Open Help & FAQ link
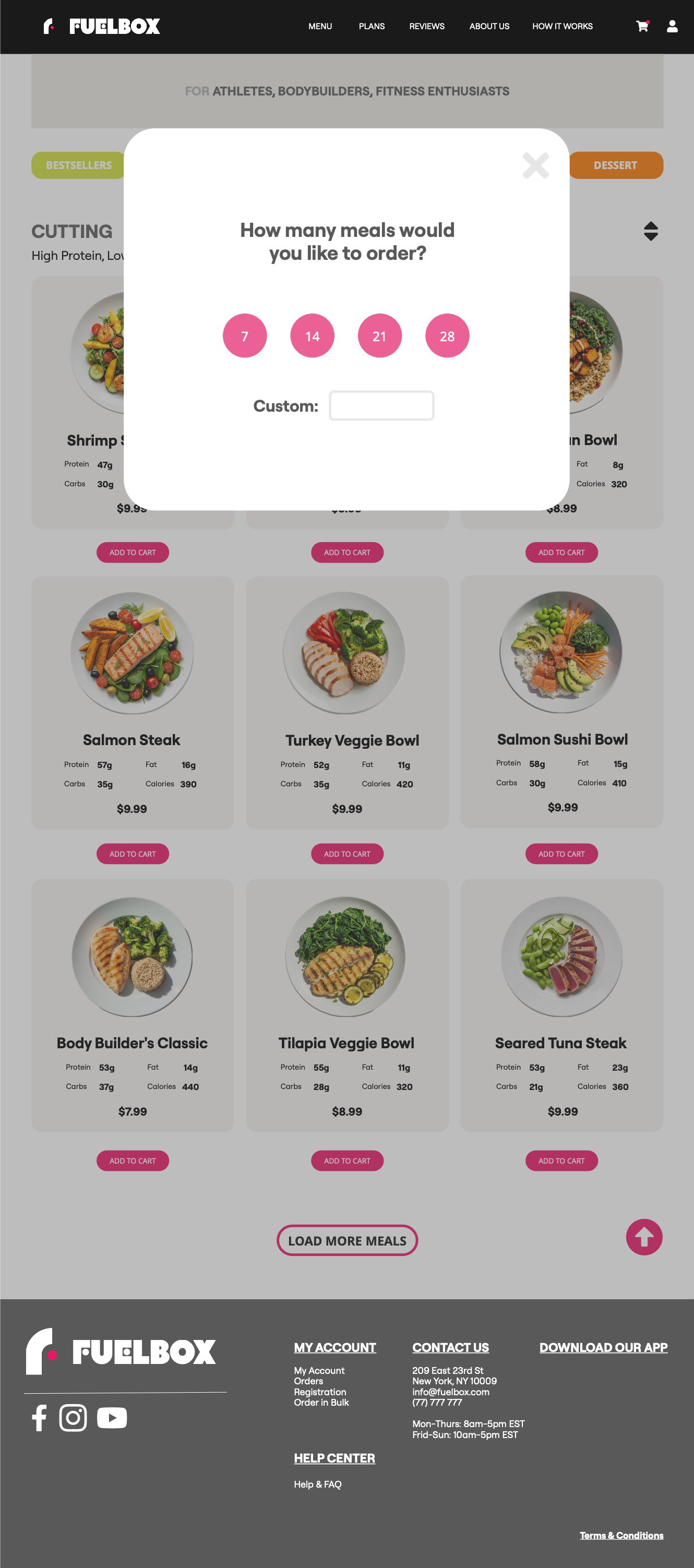Image resolution: width=694 pixels, height=1568 pixels. [x=317, y=1484]
